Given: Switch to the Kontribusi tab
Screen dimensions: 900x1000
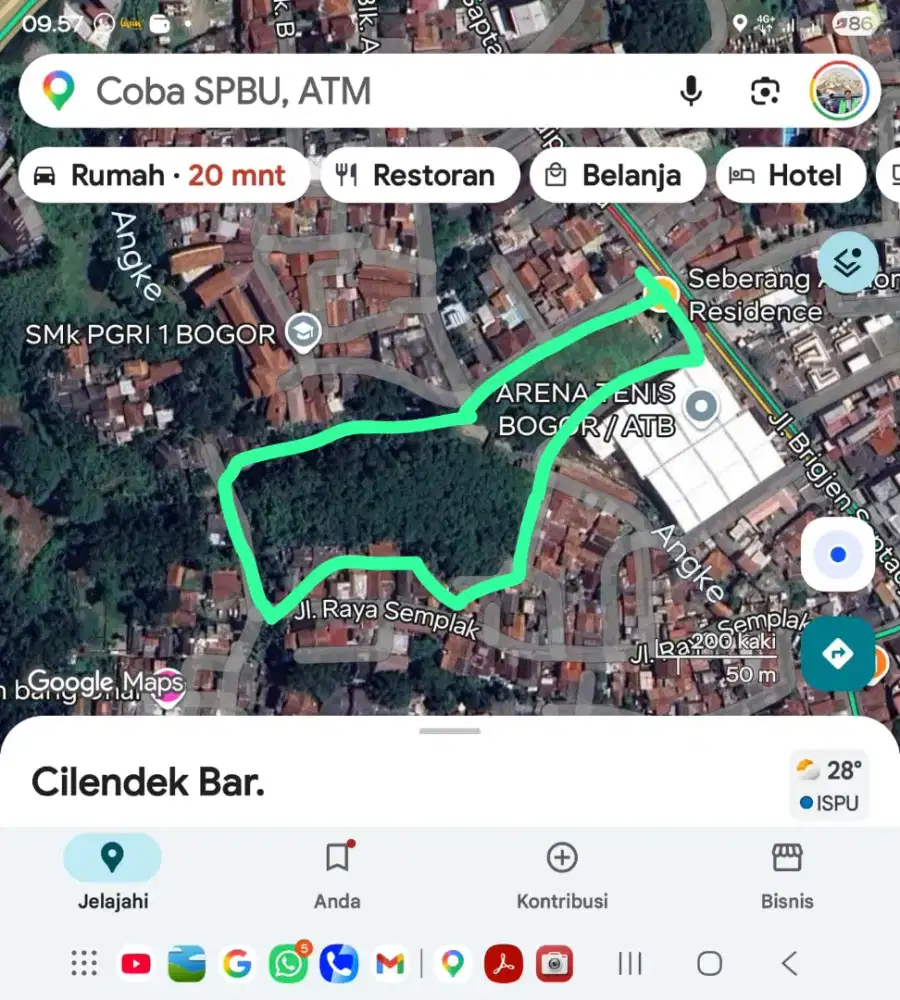Looking at the screenshot, I should click(x=562, y=873).
